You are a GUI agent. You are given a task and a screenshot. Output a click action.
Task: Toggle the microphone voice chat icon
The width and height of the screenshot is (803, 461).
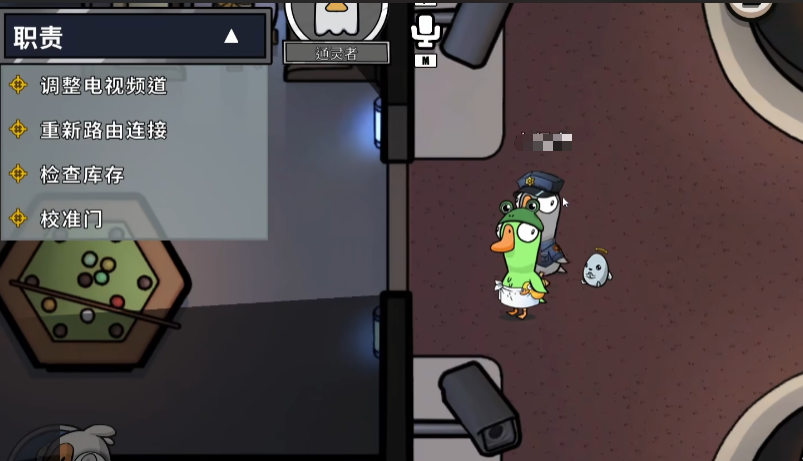click(x=426, y=31)
